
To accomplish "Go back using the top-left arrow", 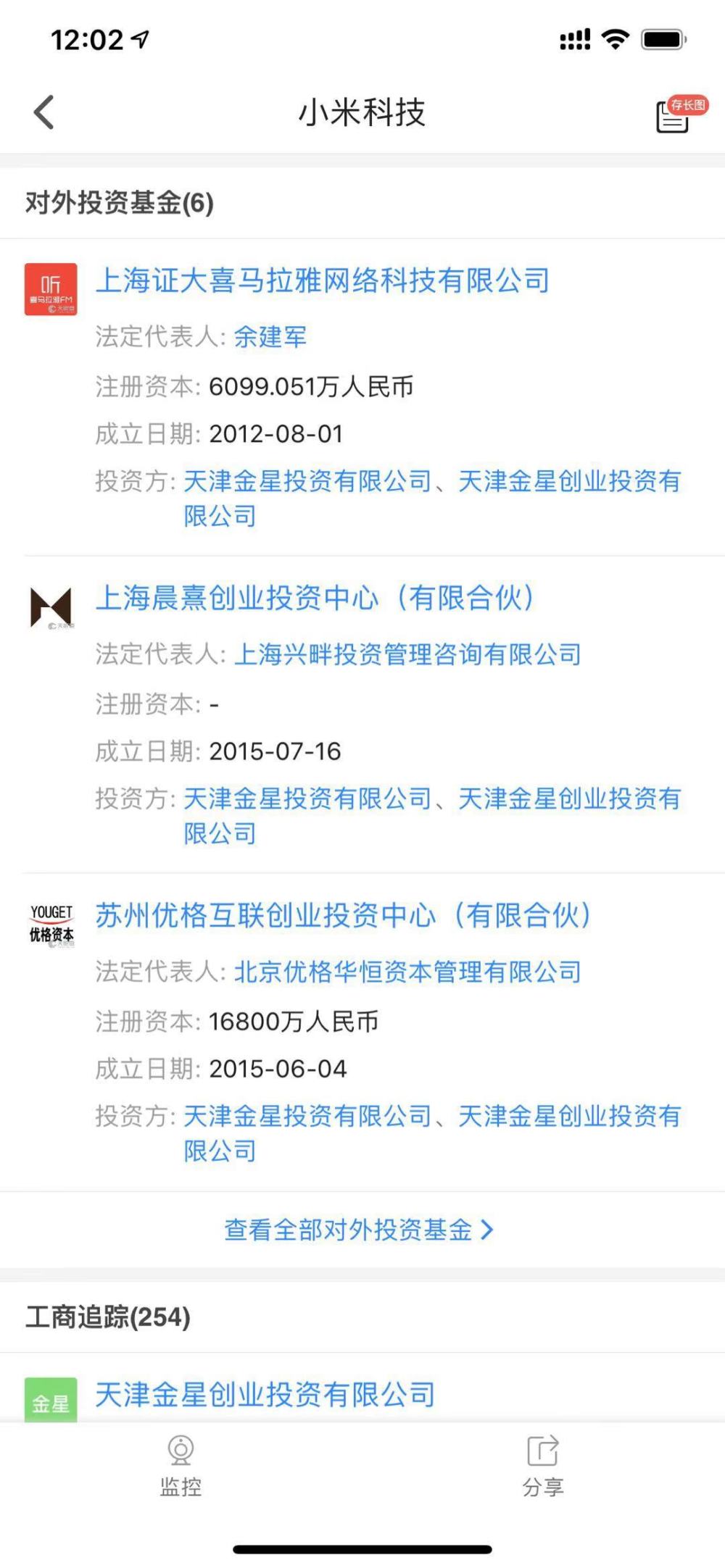I will point(44,112).
